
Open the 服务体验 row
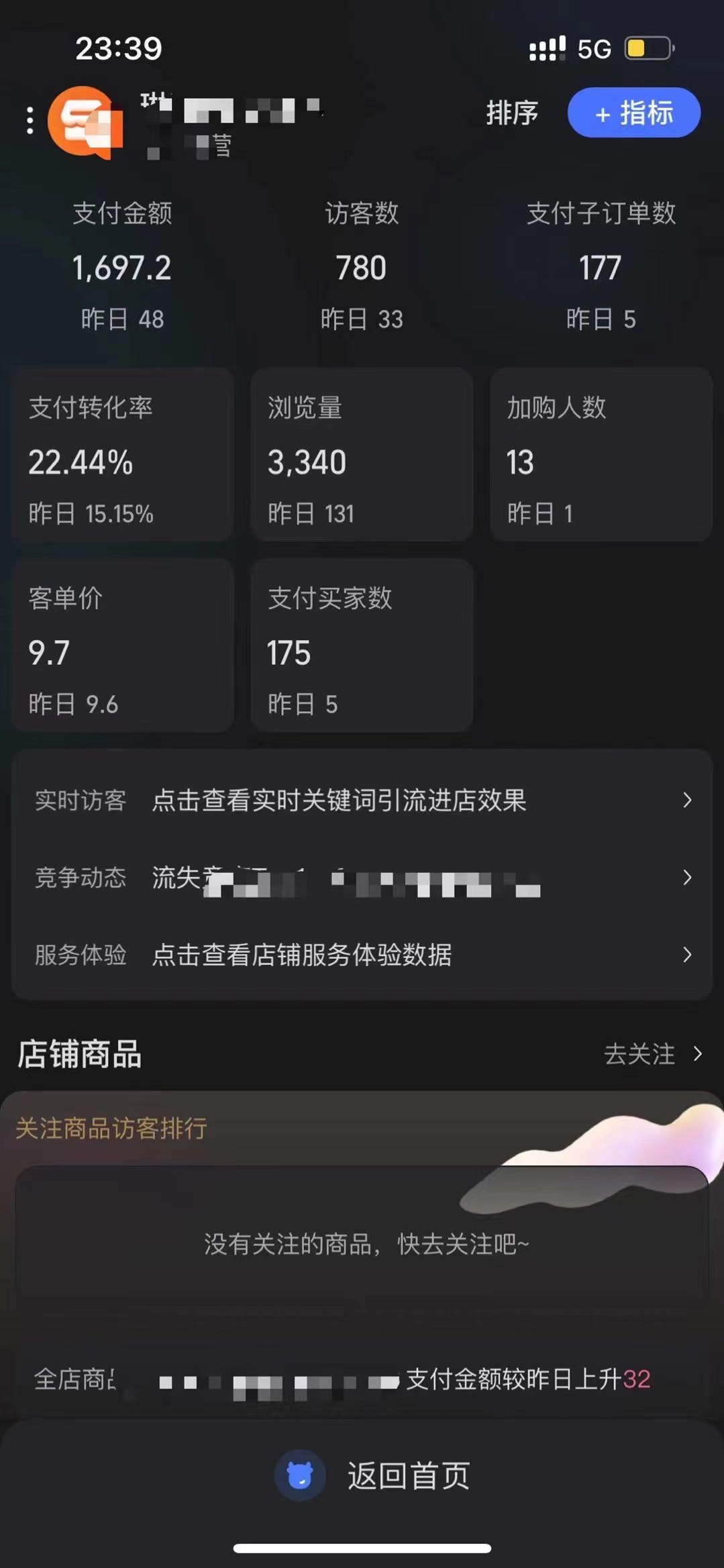click(x=362, y=954)
